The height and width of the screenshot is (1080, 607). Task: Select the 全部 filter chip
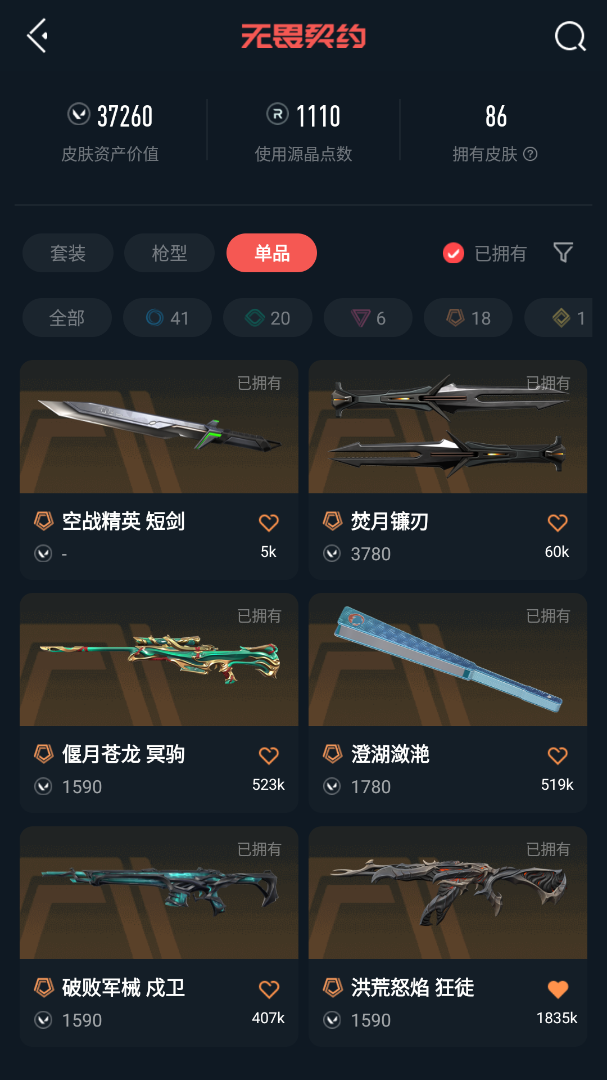tap(67, 318)
